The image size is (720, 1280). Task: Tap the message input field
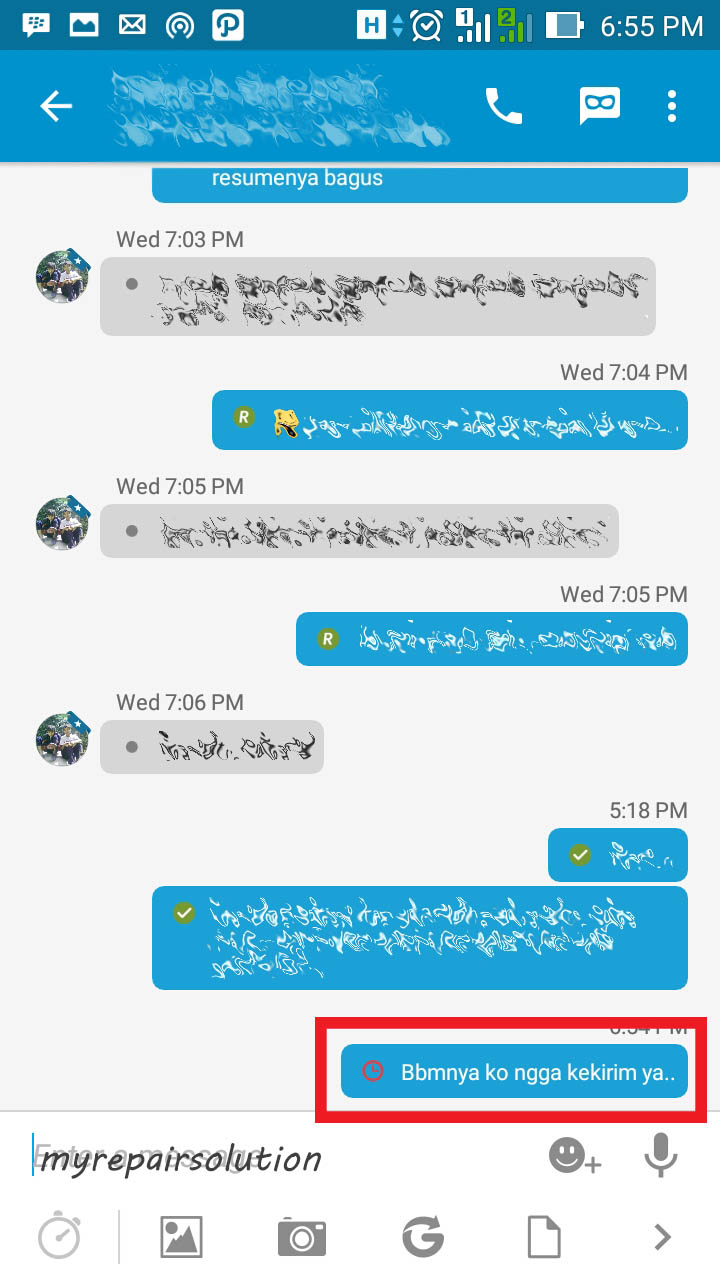click(280, 1157)
